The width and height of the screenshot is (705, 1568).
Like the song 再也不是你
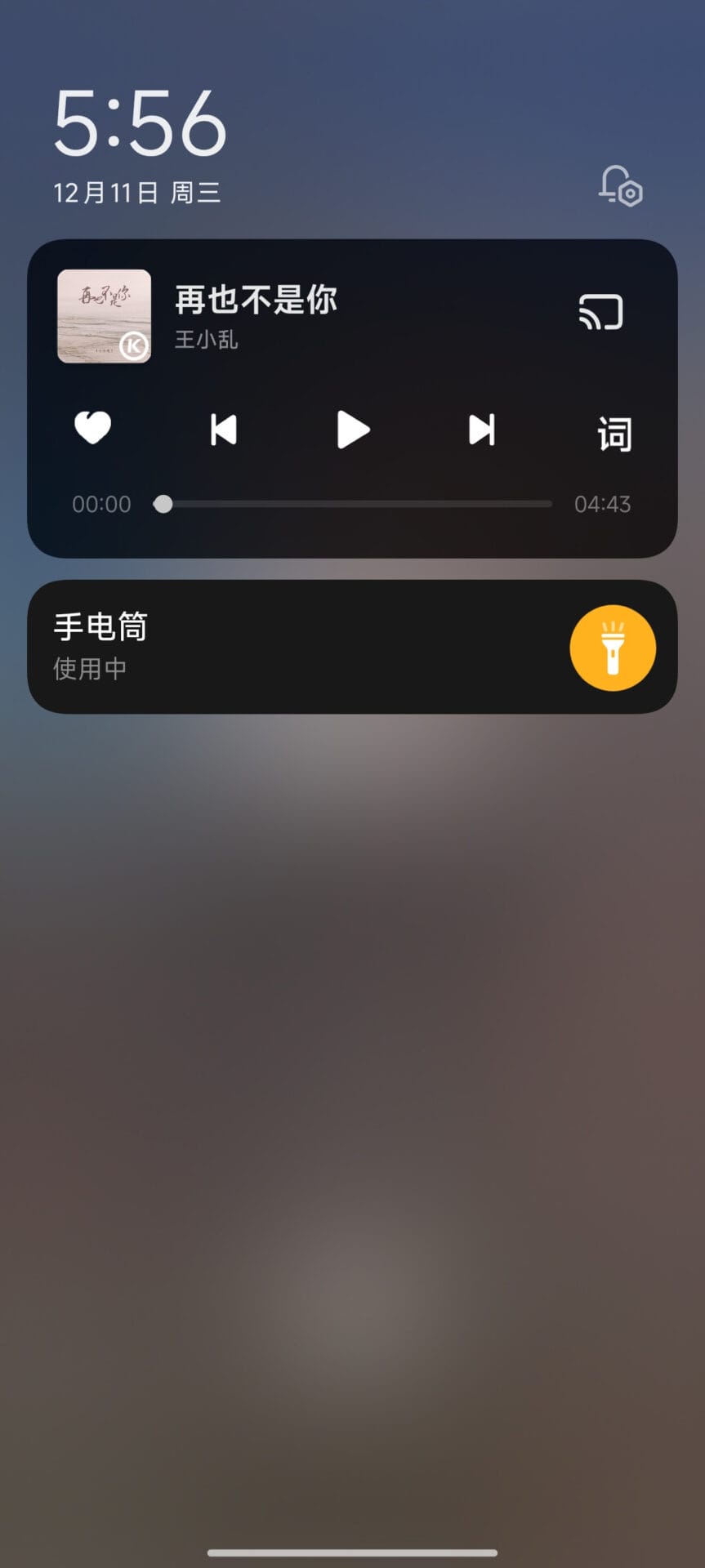pyautogui.click(x=93, y=428)
